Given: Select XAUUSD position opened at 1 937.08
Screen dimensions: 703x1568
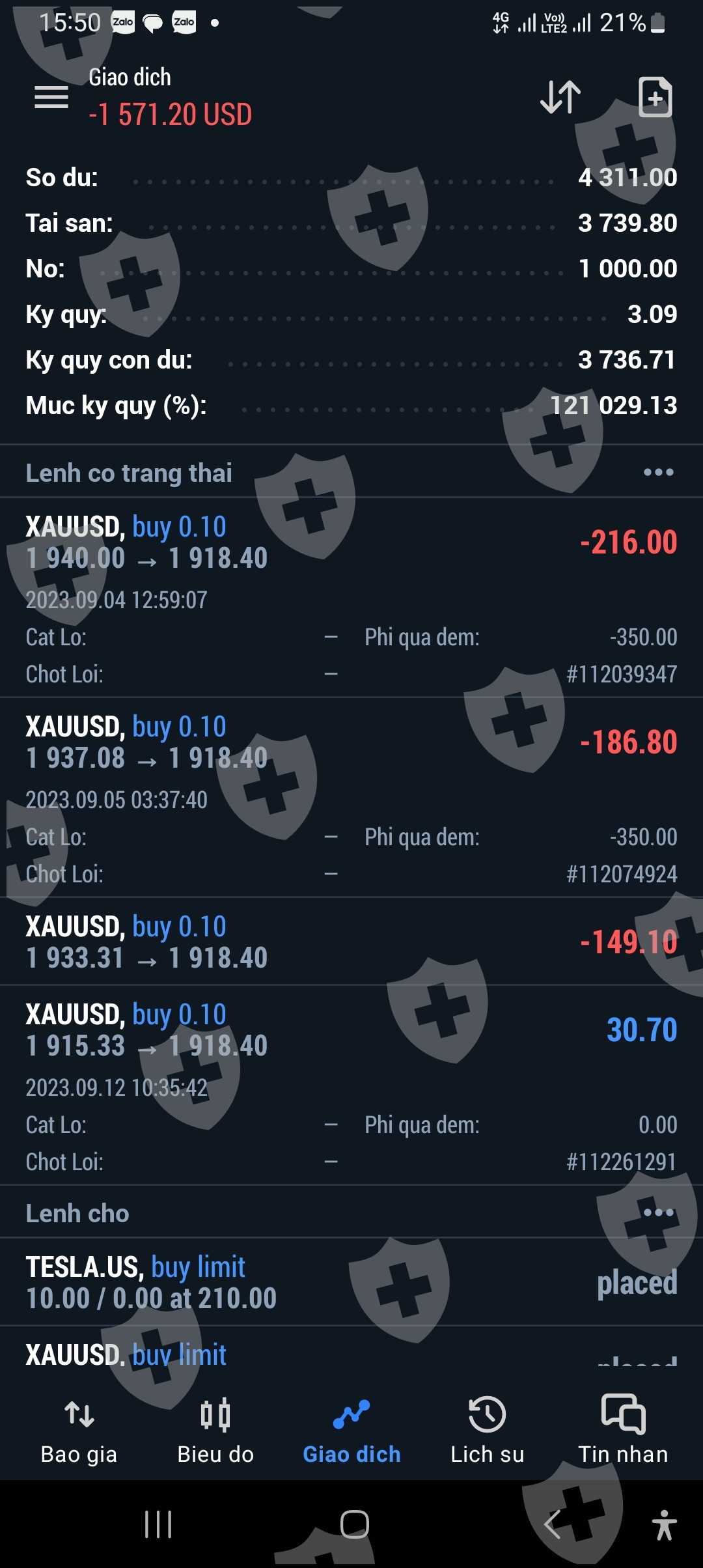Looking at the screenshot, I should 351,797.
